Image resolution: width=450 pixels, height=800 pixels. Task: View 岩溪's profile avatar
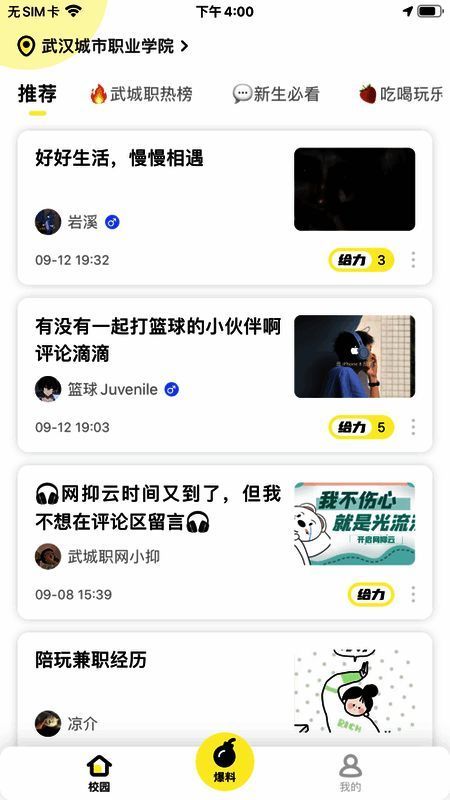pyautogui.click(x=48, y=222)
